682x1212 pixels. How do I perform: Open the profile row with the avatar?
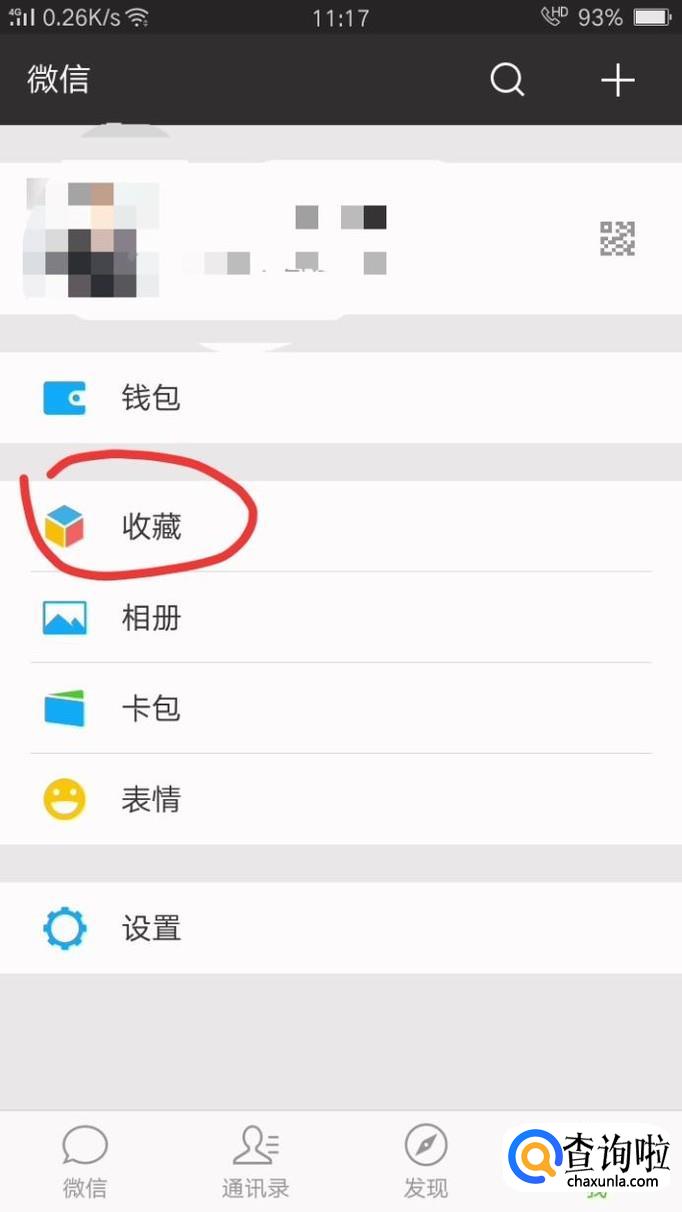point(341,239)
